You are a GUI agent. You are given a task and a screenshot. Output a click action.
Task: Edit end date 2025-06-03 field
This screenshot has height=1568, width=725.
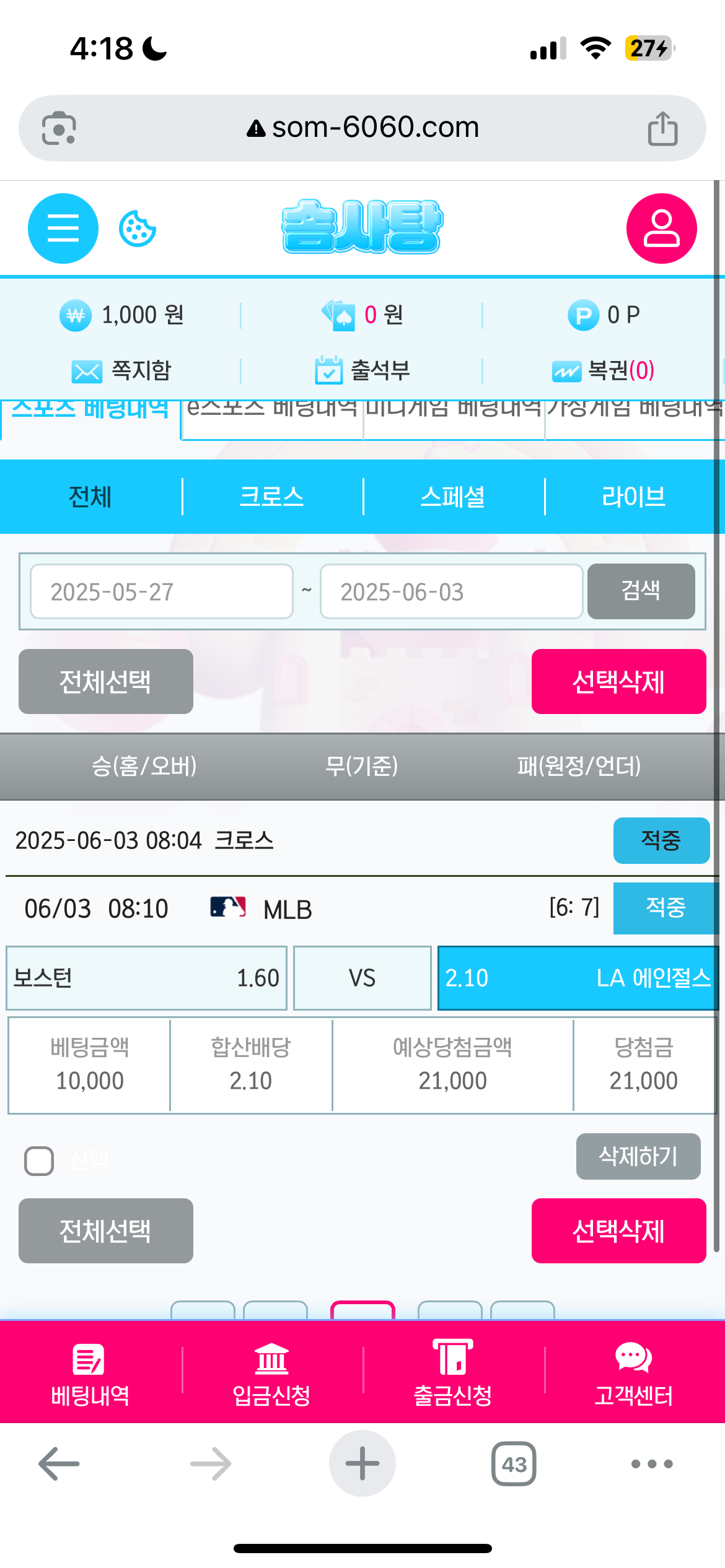coord(450,591)
